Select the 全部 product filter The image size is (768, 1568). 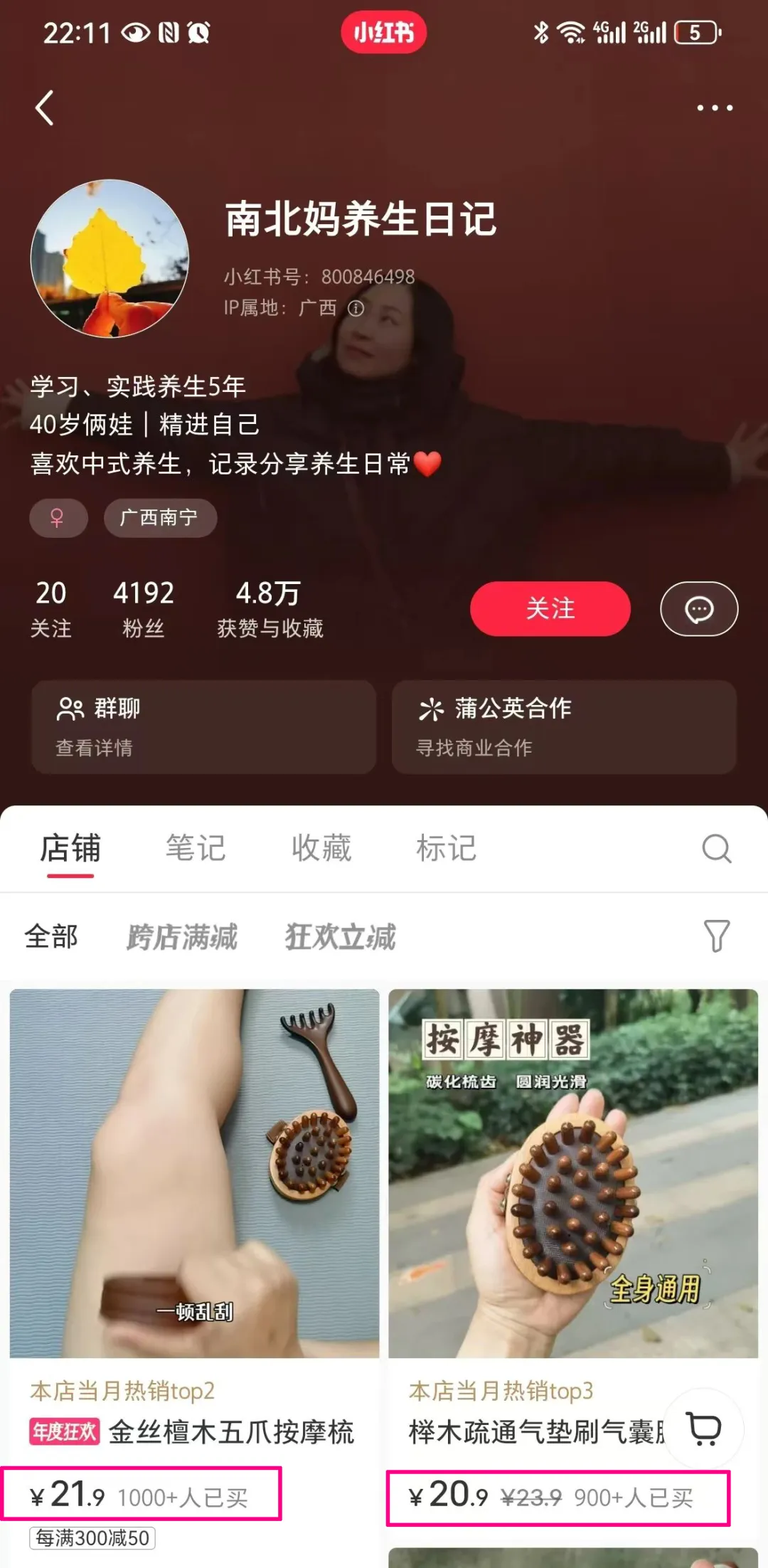coord(51,936)
